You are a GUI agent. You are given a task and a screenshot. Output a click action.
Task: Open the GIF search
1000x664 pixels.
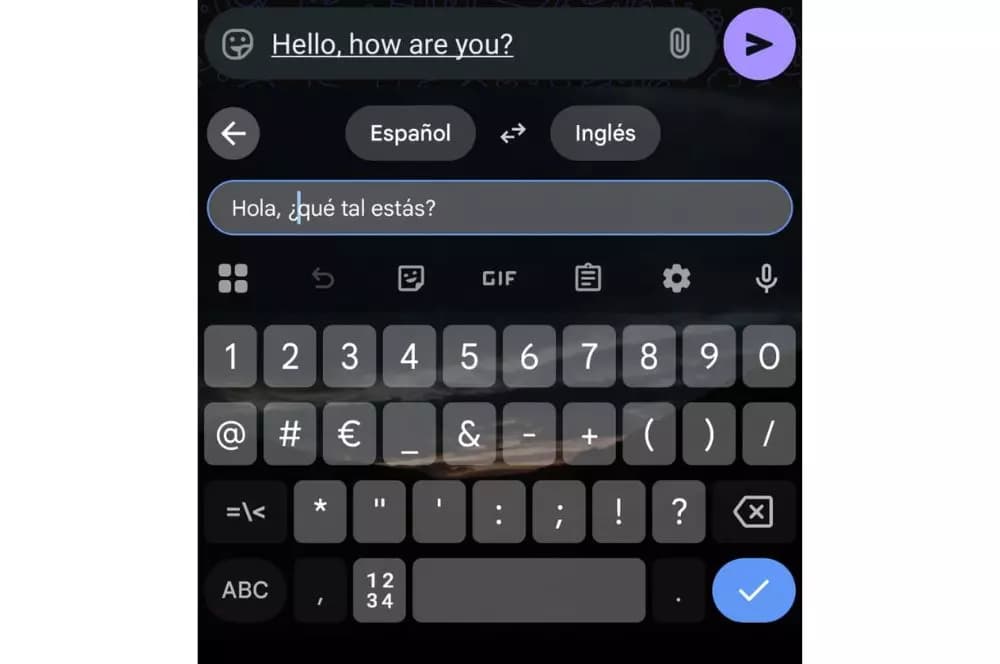pos(499,278)
